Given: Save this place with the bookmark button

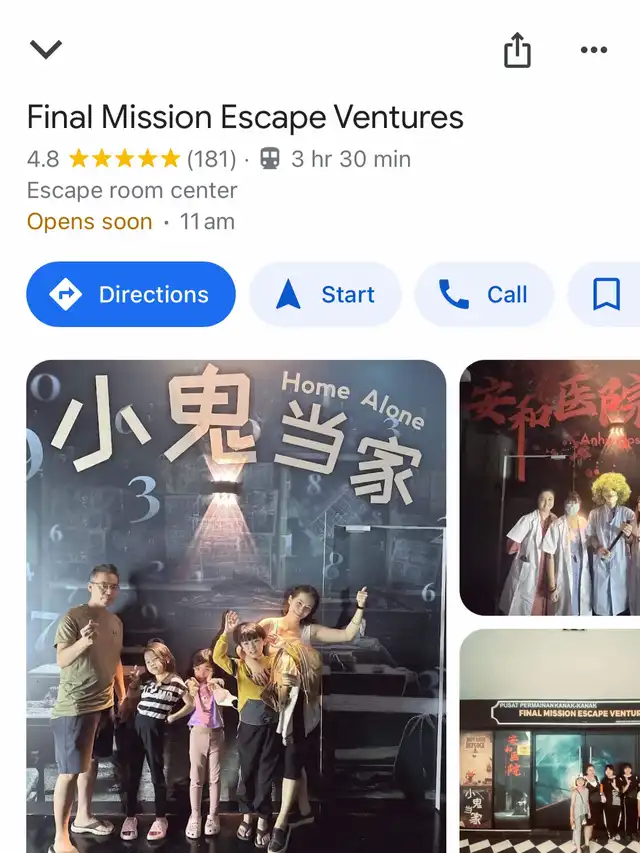Looking at the screenshot, I should pos(606,295).
